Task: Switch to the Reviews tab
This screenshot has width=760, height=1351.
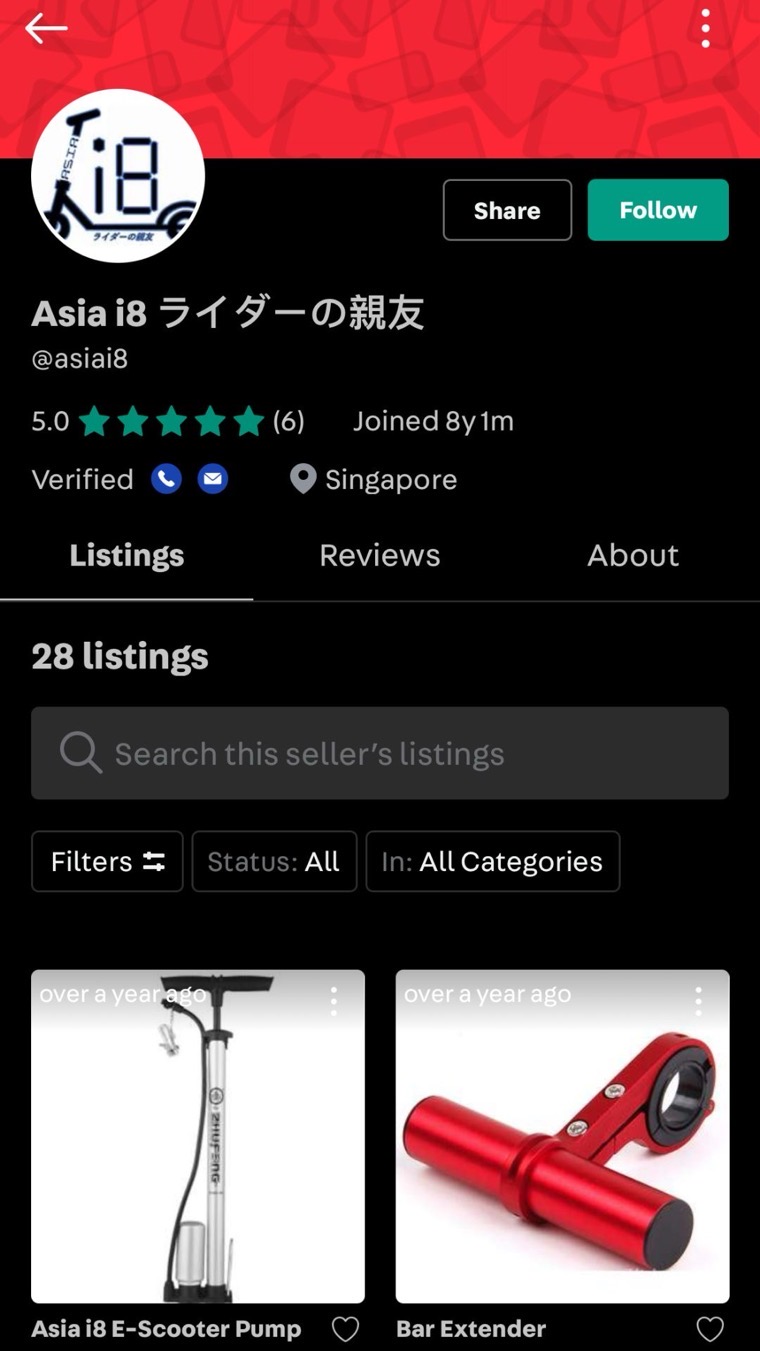Action: (379, 556)
